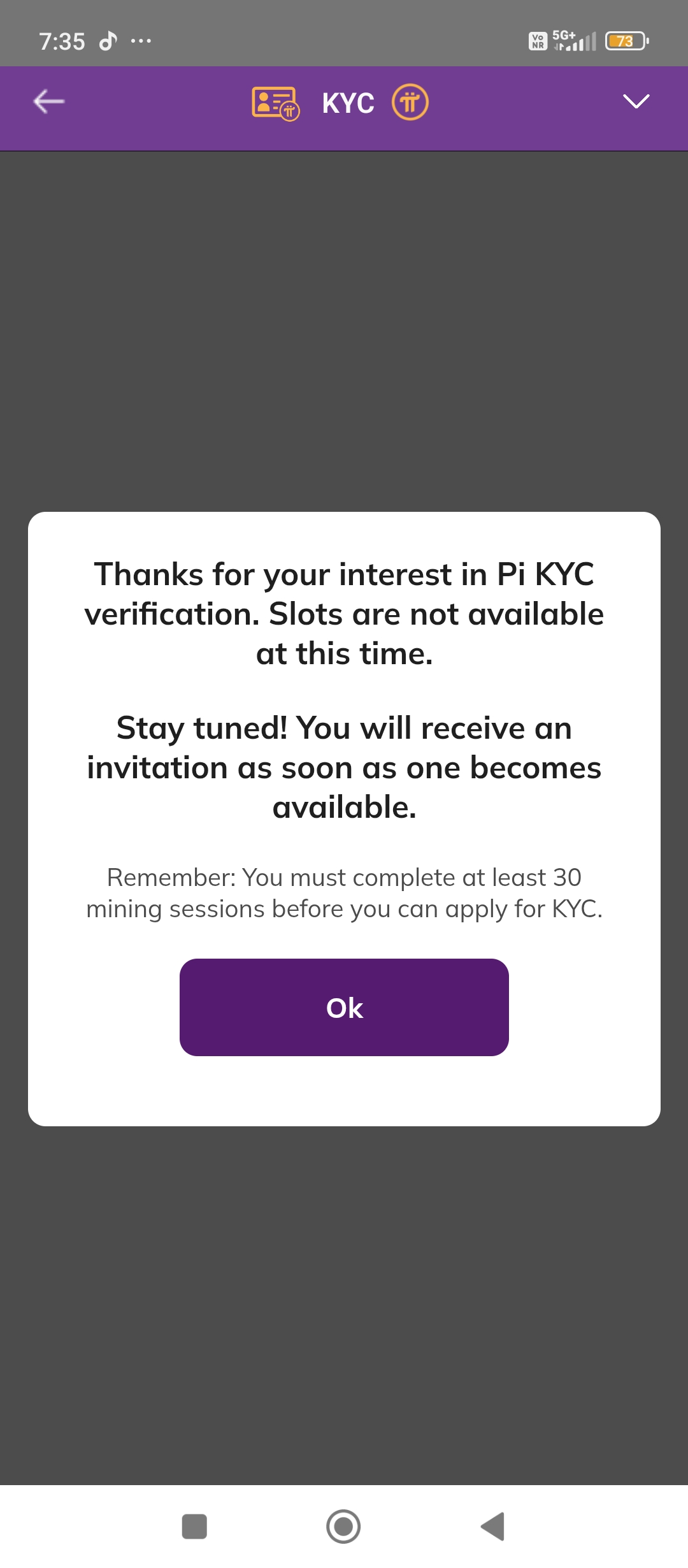Expand the chevron dropdown in the KYC header

point(636,101)
